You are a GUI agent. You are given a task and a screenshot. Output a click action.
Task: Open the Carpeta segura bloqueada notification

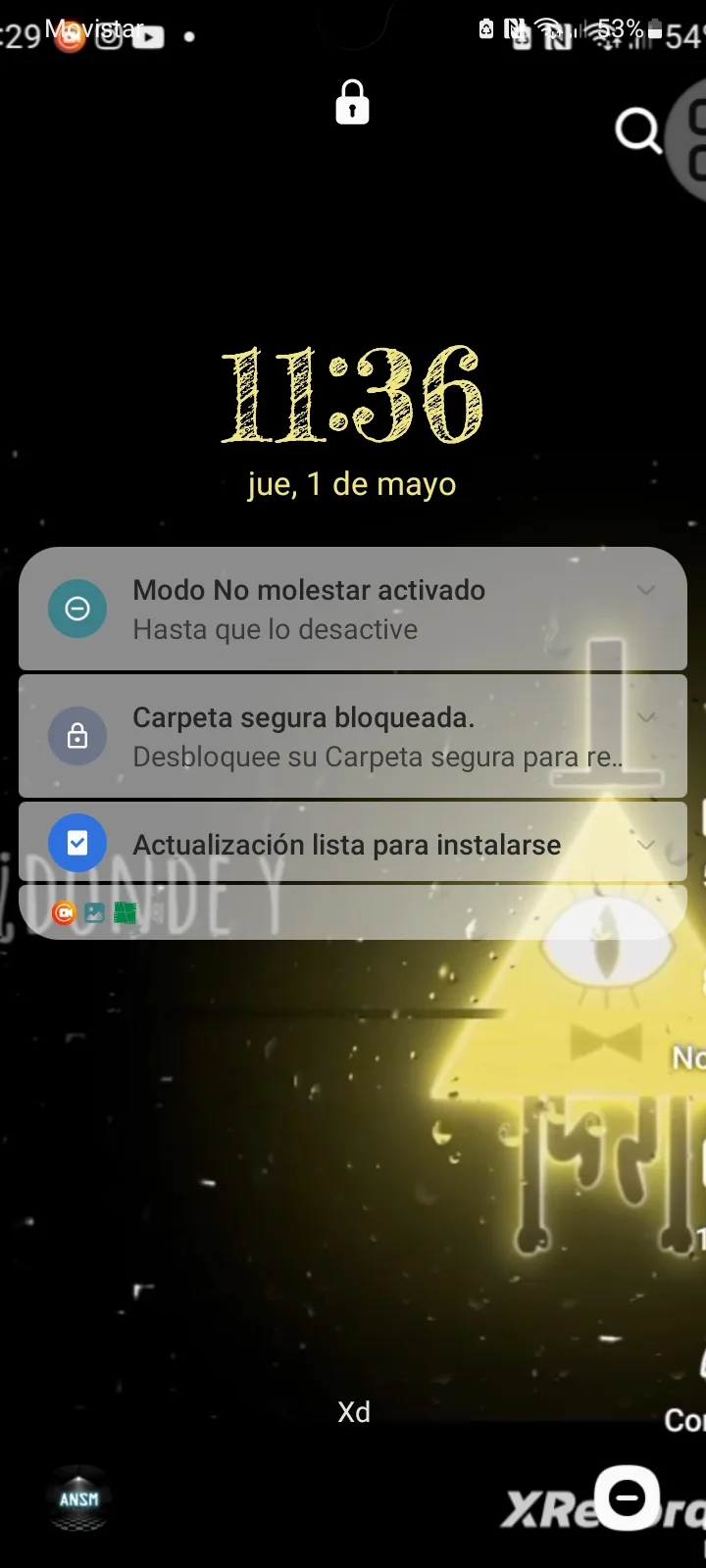pyautogui.click(x=353, y=736)
